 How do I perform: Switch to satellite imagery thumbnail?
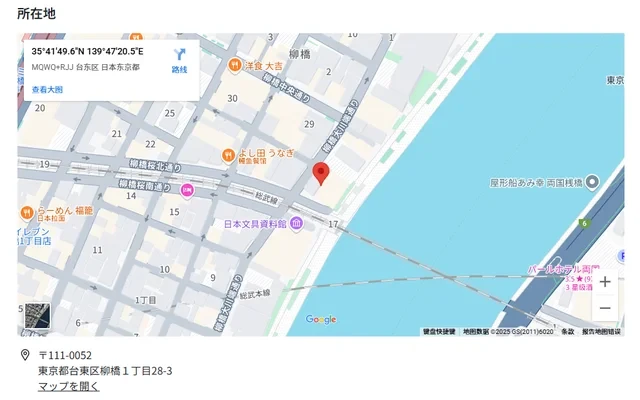click(37, 316)
